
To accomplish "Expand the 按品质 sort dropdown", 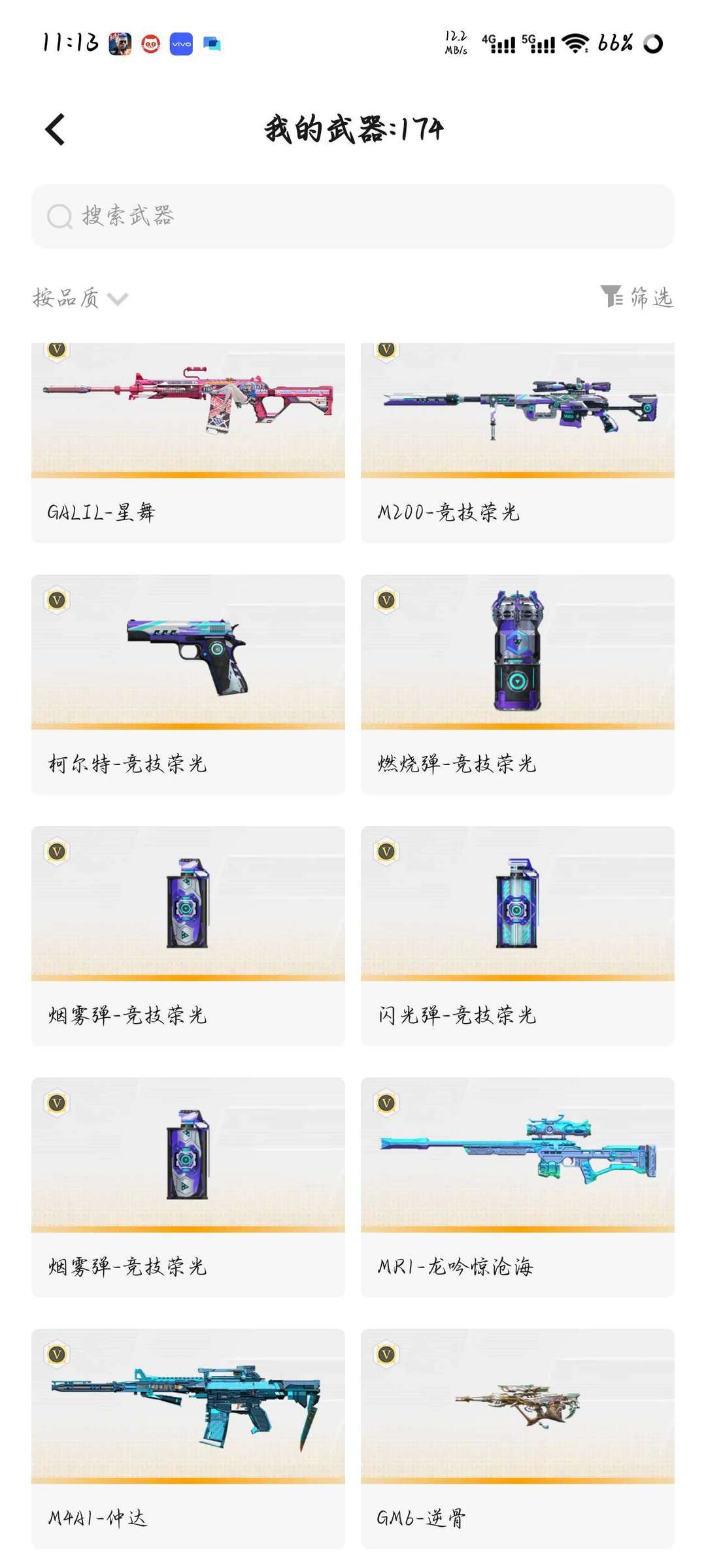I will point(80,299).
